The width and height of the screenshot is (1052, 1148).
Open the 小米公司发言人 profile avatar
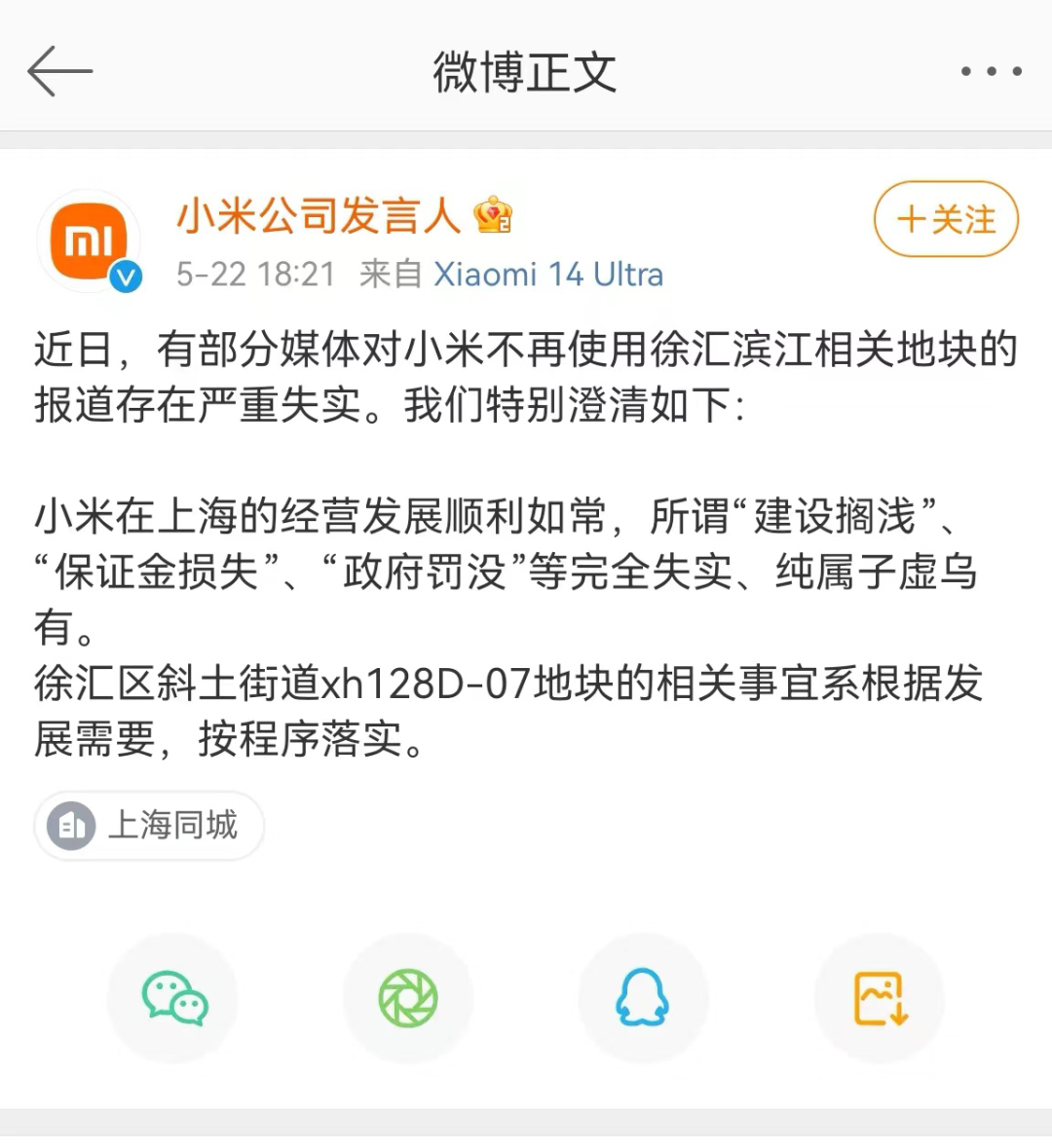(89, 241)
